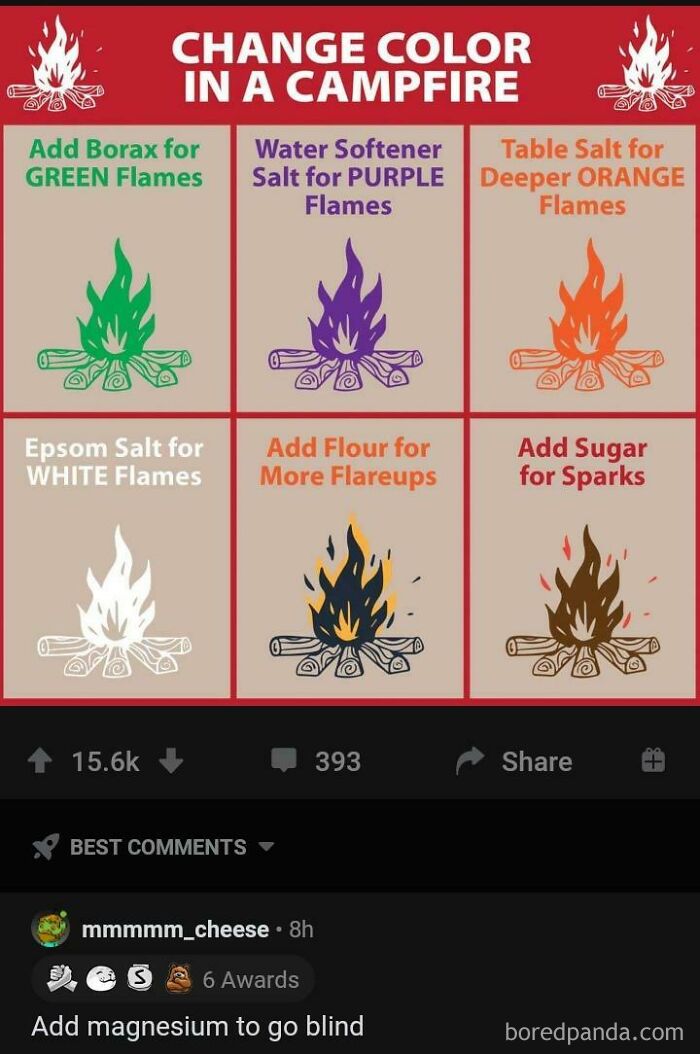Expand the Best Comments sort dropdown

[155, 847]
